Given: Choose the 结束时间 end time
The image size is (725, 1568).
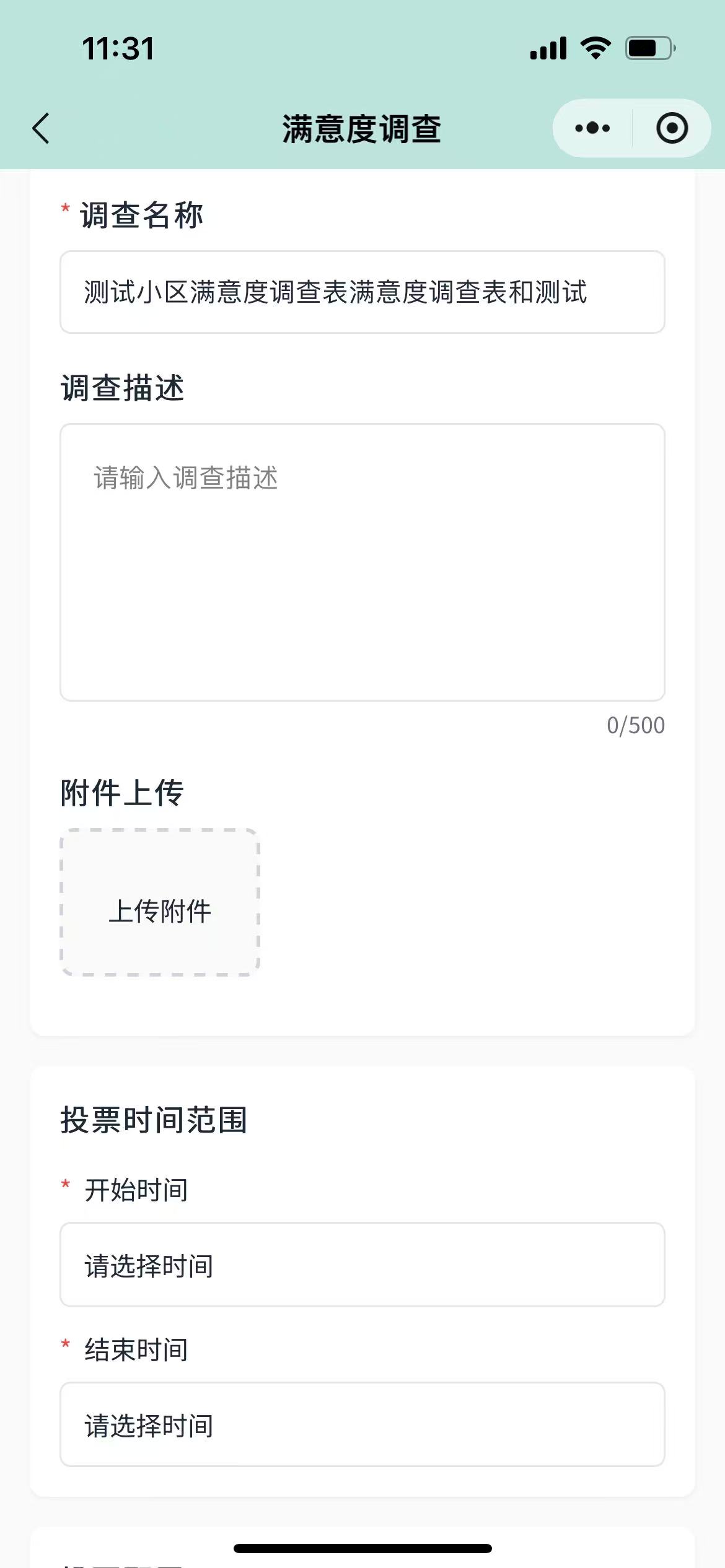Looking at the screenshot, I should 362,1425.
